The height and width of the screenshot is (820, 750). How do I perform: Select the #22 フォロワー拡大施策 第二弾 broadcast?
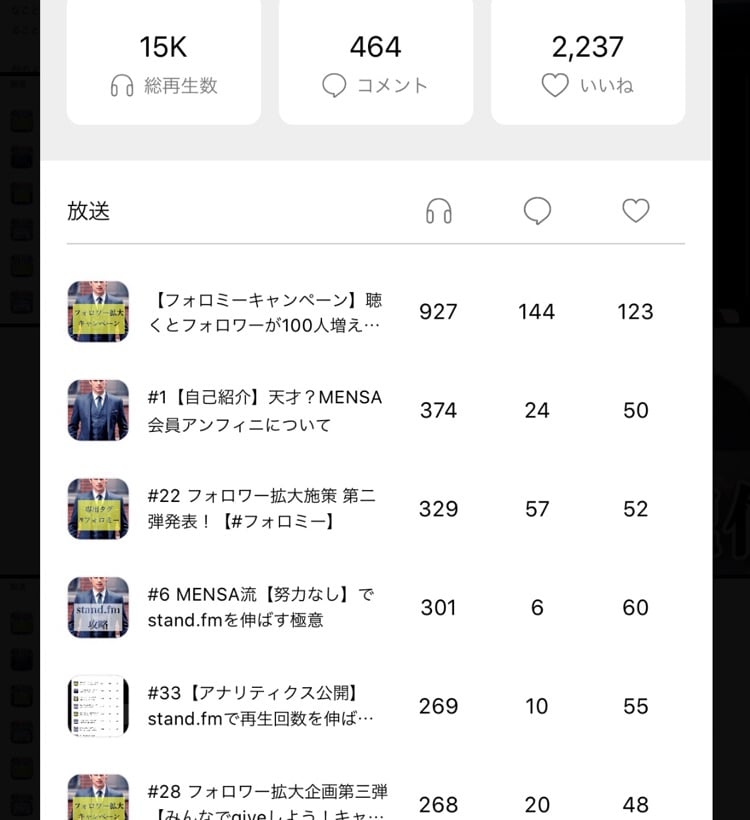click(x=262, y=509)
